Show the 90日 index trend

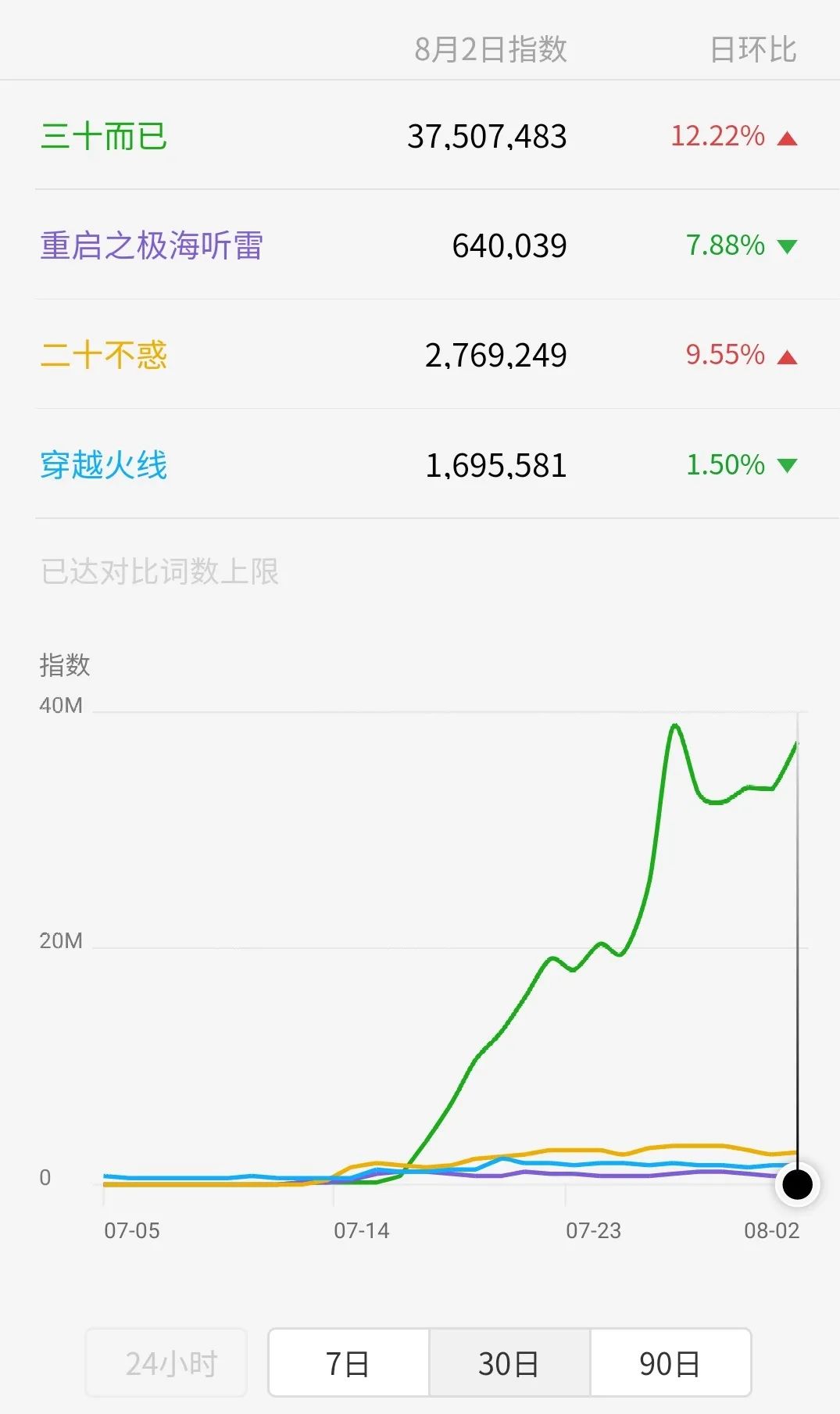tap(670, 1363)
